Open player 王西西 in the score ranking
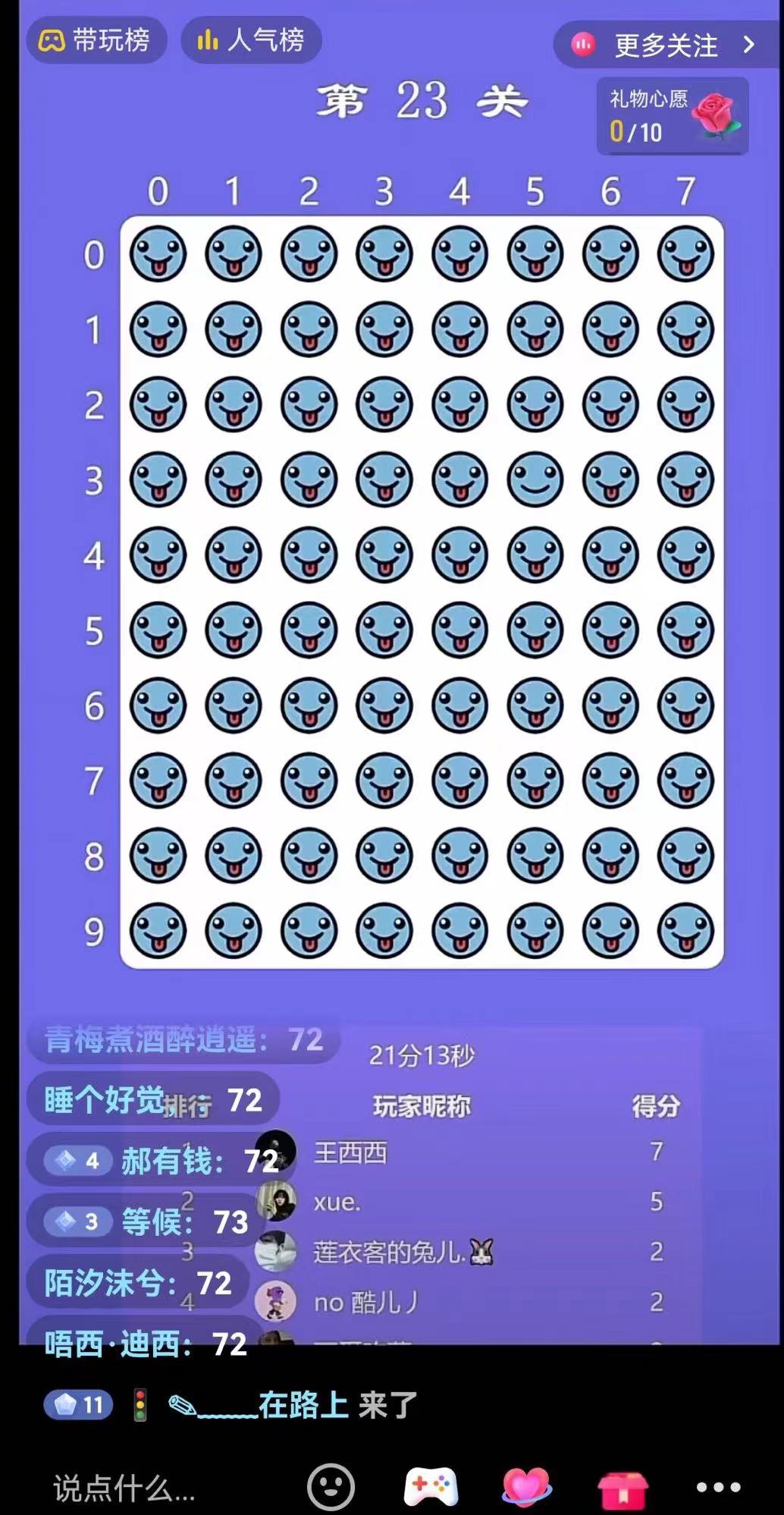The image size is (784, 1515). 350,1152
